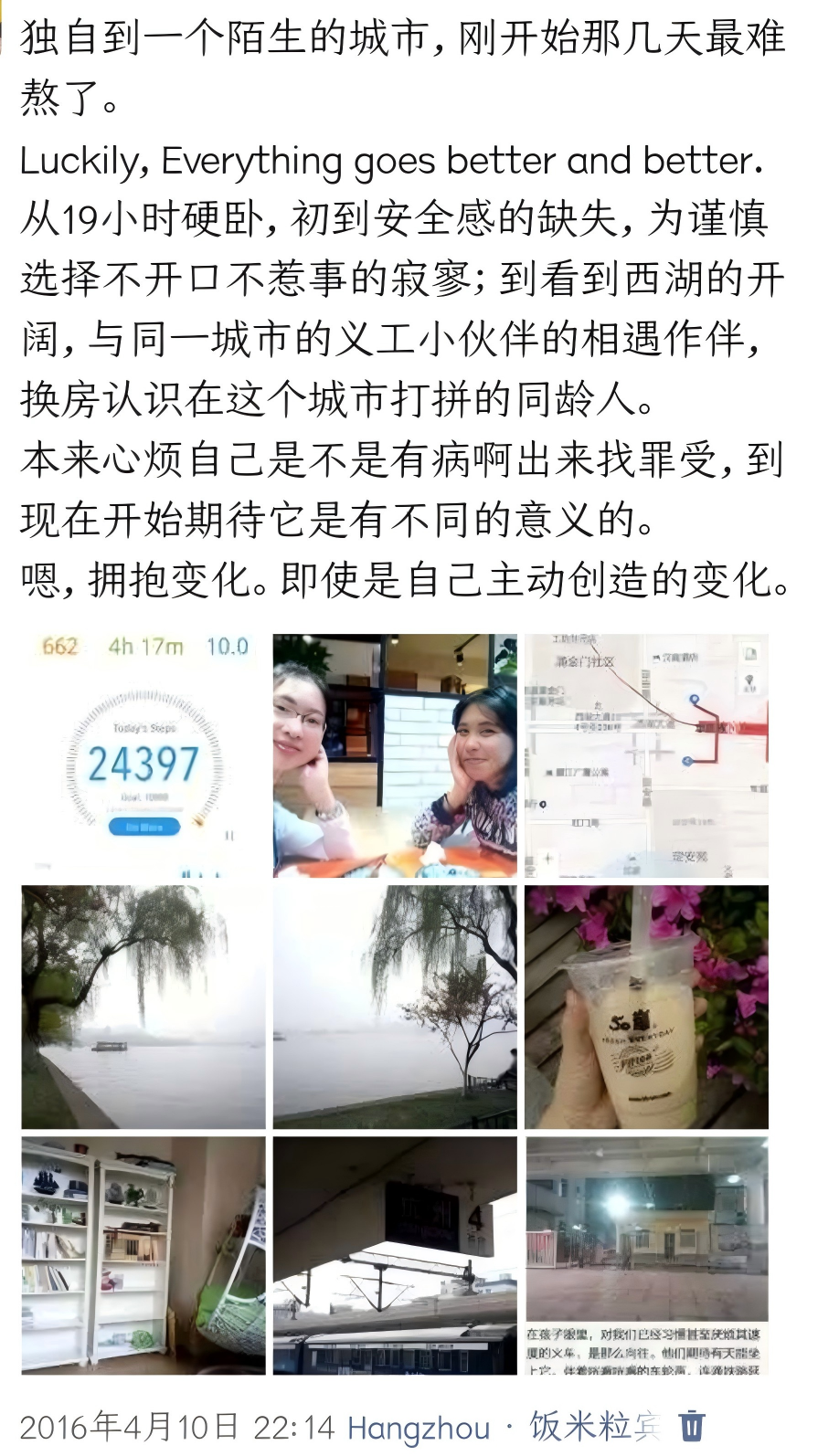Delete this post with trash icon
Image resolution: width=839 pixels, height=1456 pixels.
(693, 1426)
